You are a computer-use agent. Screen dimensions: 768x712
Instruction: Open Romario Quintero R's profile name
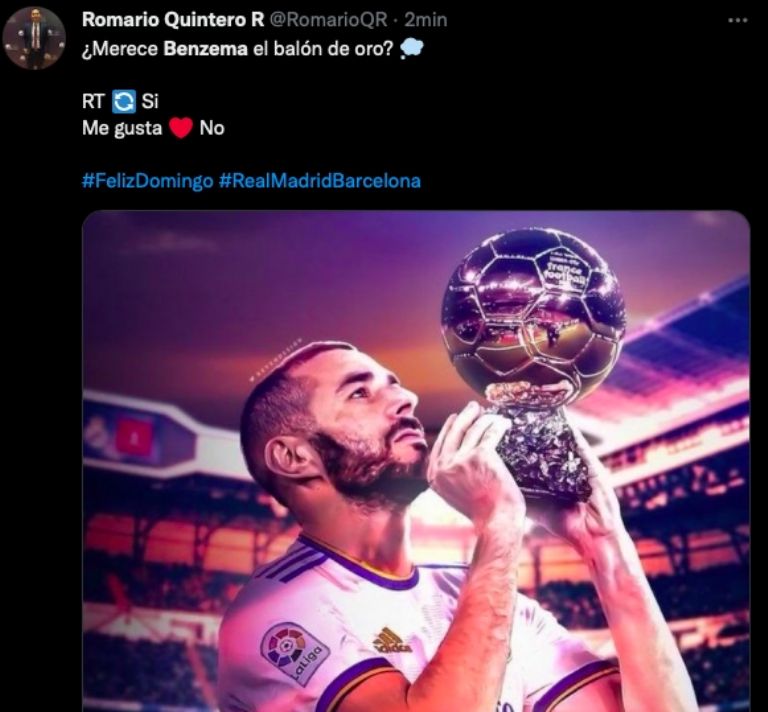click(x=171, y=19)
